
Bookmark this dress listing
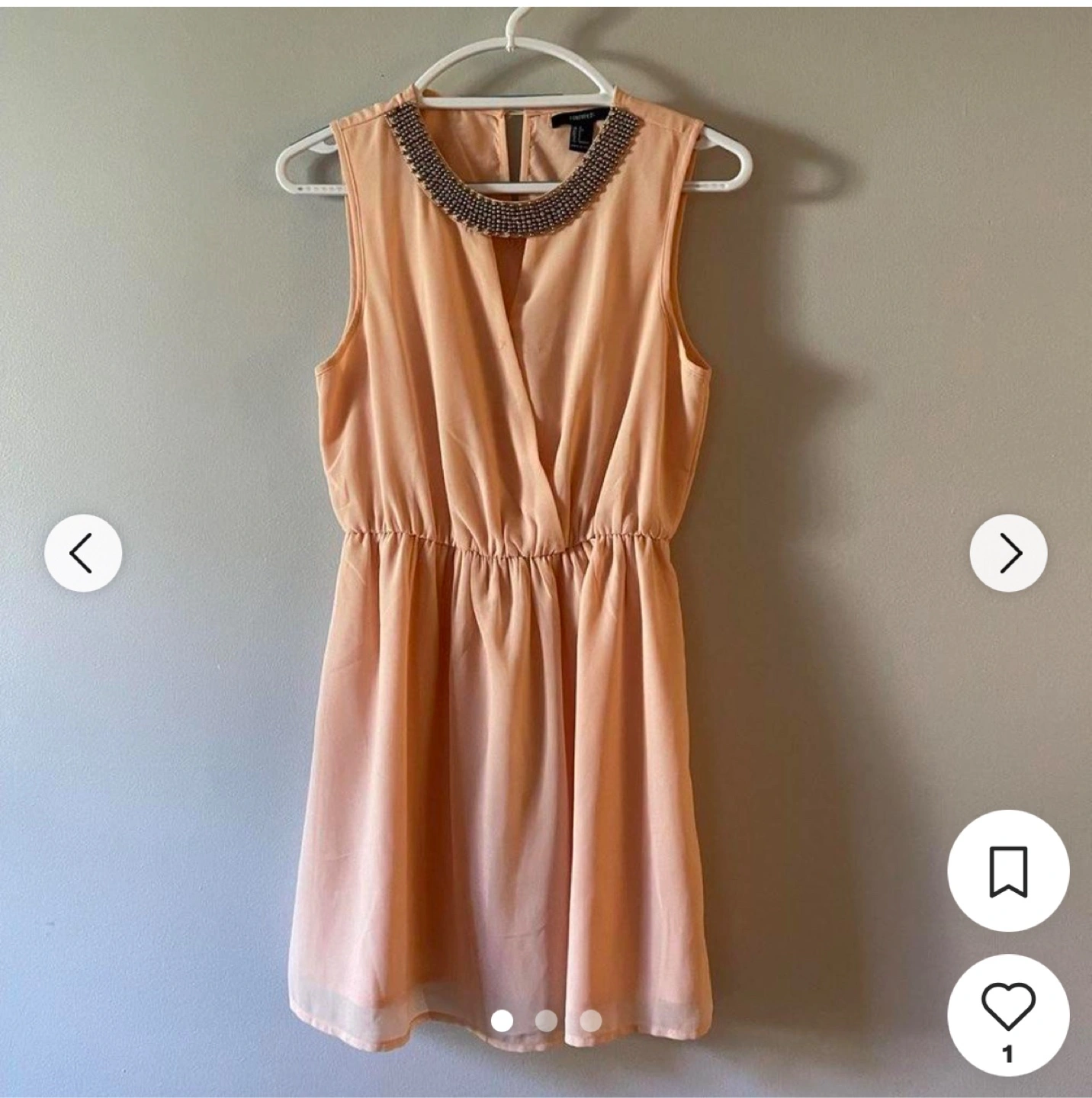(1008, 871)
